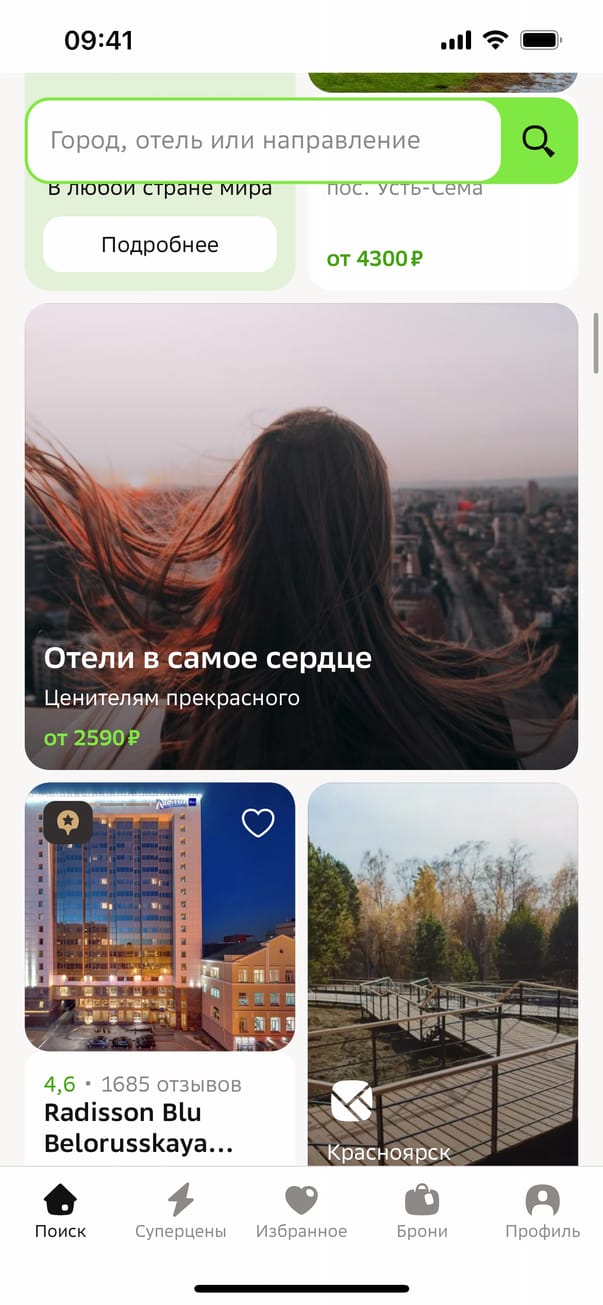Tap the green search magnifier button
The height and width of the screenshot is (1305, 603).
[x=539, y=141]
